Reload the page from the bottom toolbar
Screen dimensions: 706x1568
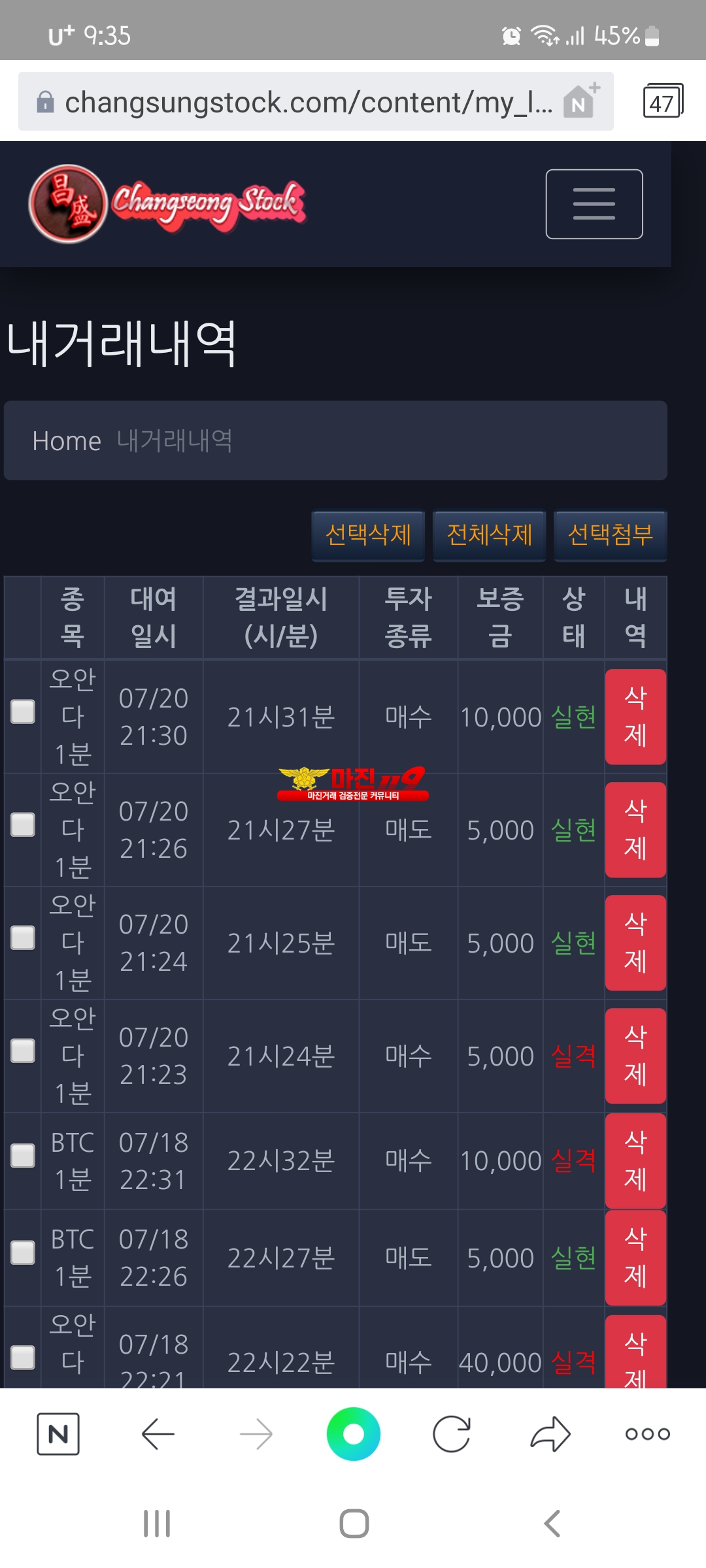(x=452, y=1434)
